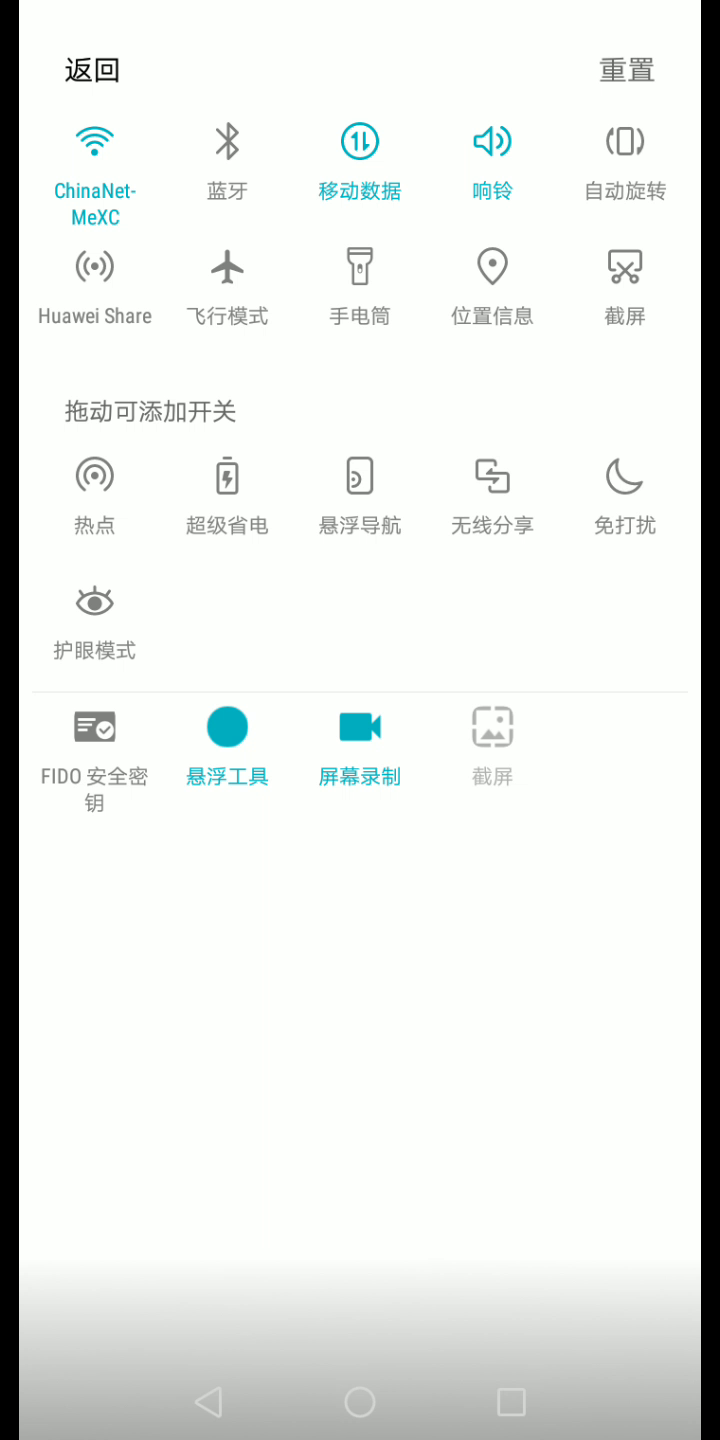Toggle the 响铃 ringer mode
This screenshot has width=720, height=1440.
pyautogui.click(x=492, y=142)
